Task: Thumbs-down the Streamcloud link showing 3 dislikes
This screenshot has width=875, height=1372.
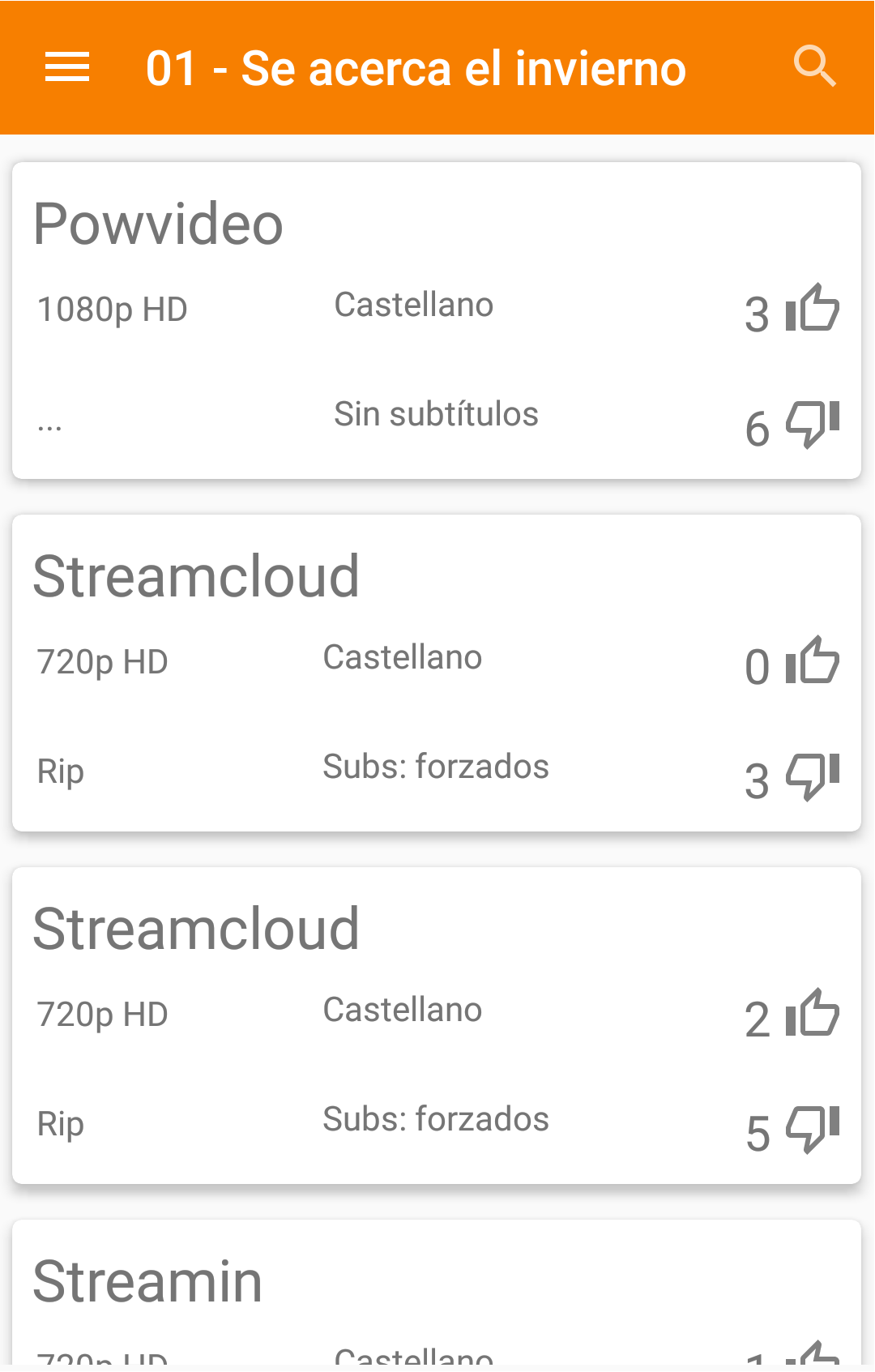Action: pos(813,776)
